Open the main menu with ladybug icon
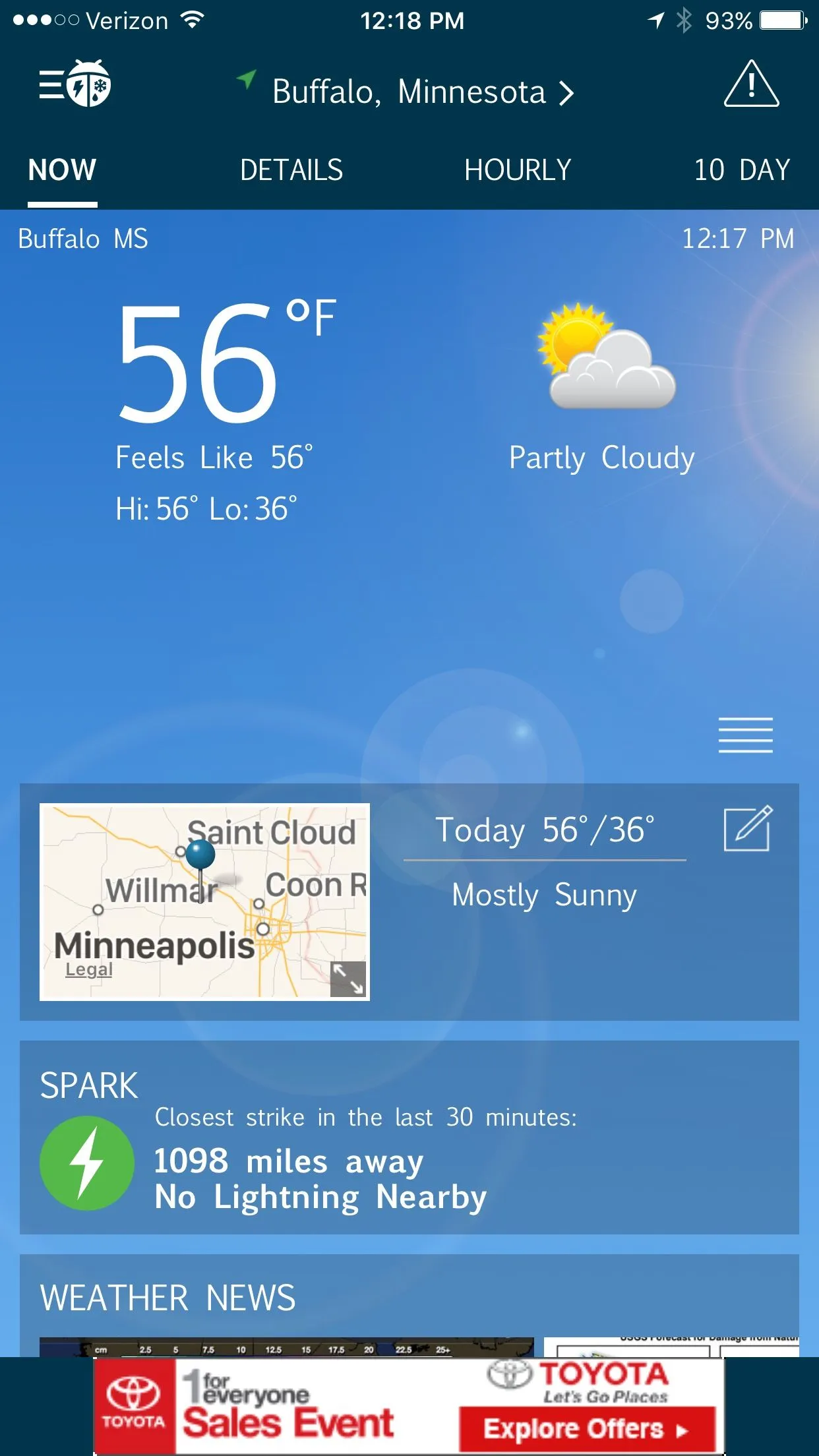Screen dimensions: 819x1456 pyautogui.click(x=75, y=84)
